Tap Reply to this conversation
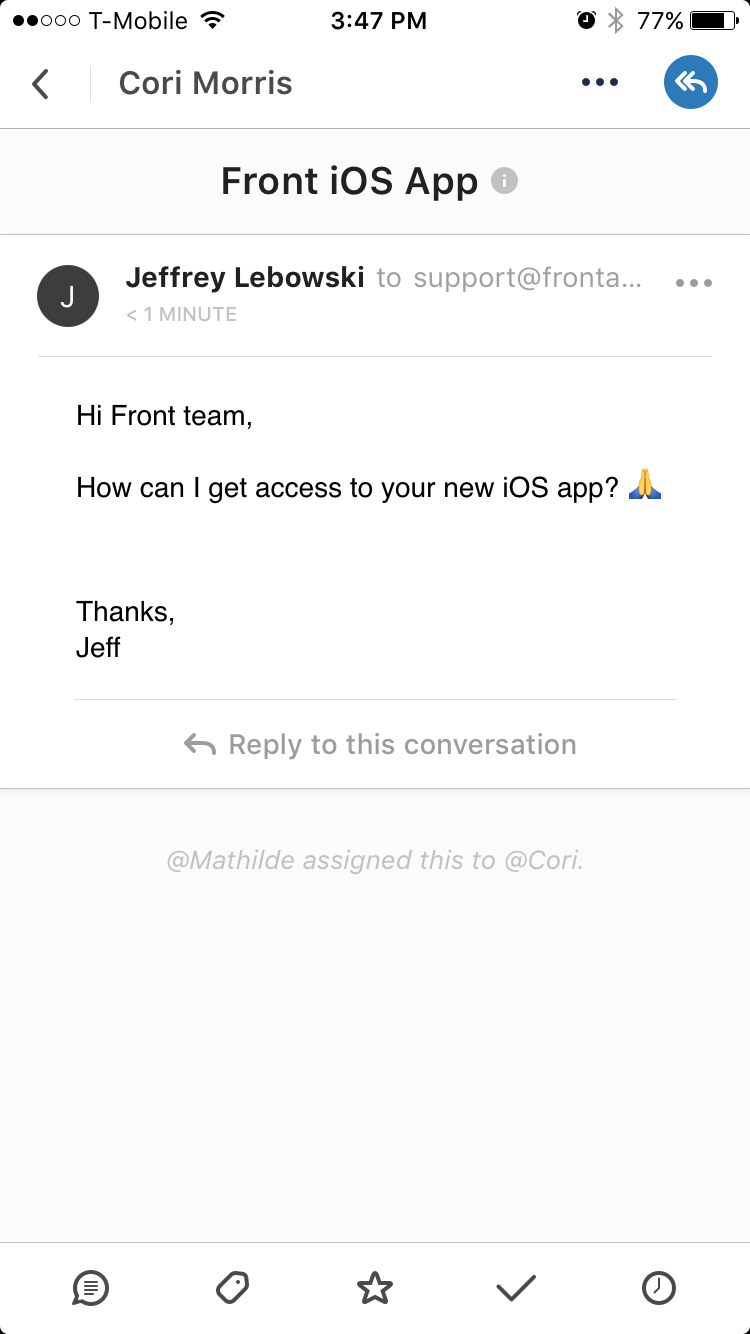 coord(380,744)
